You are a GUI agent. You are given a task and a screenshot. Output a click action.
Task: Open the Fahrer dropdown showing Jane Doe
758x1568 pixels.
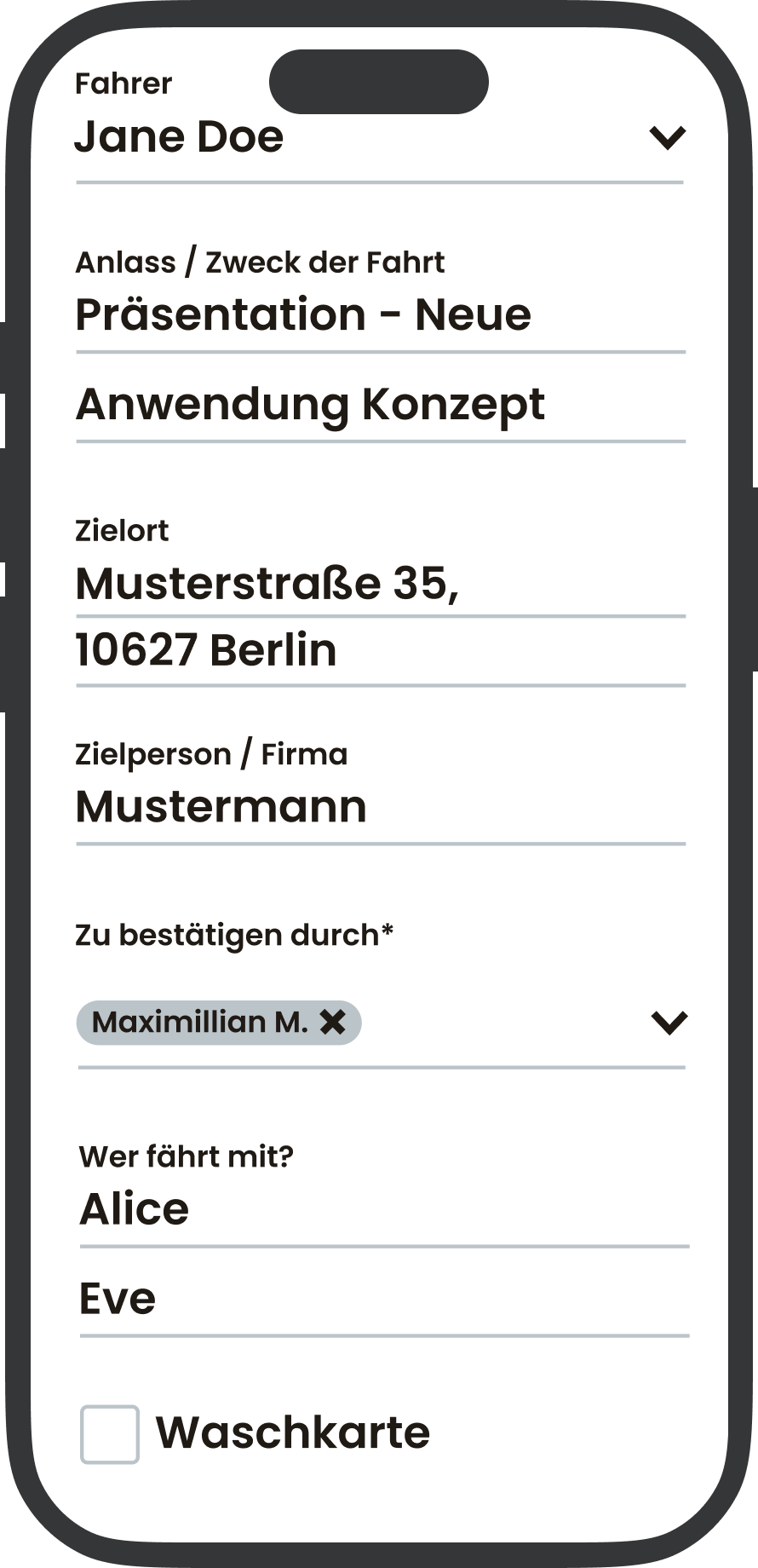[x=667, y=137]
